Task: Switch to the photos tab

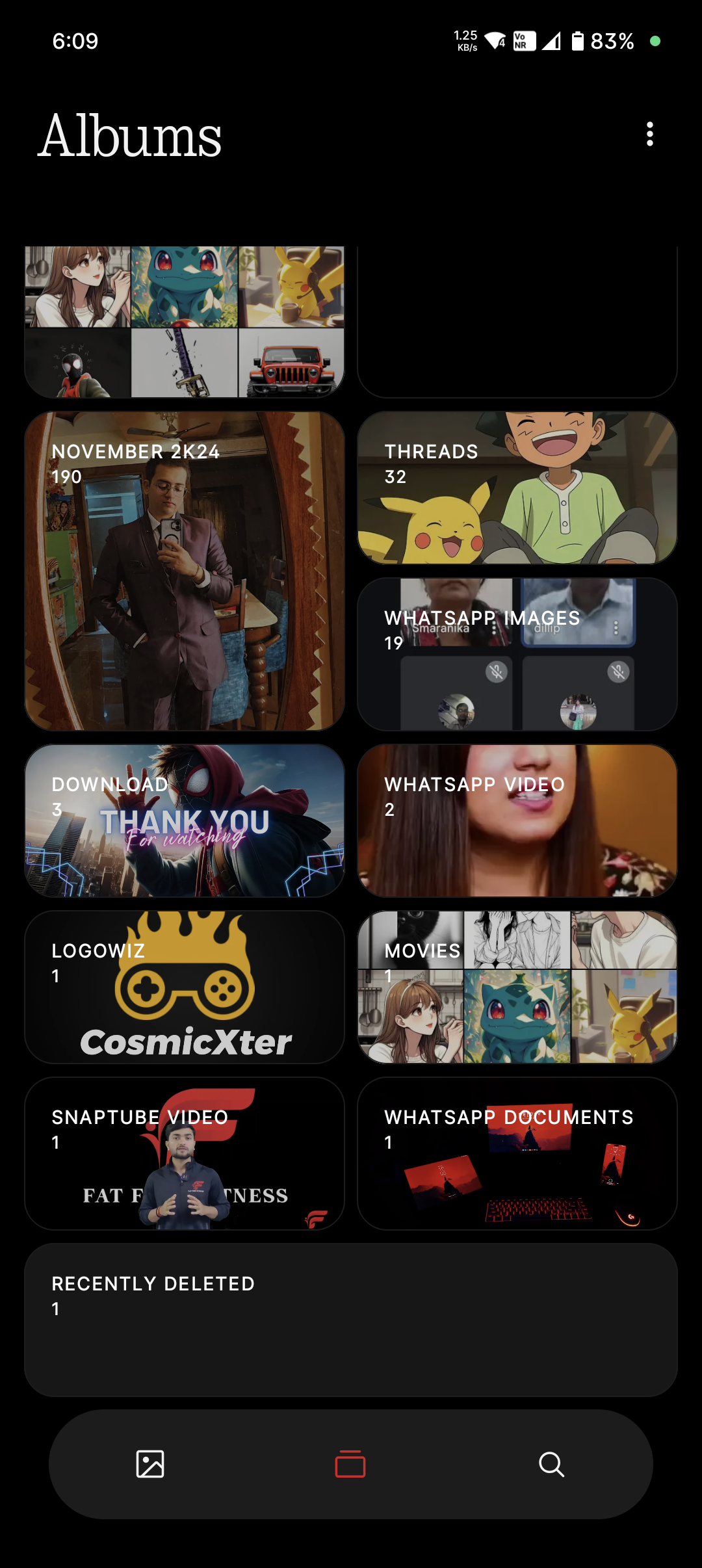Action: 150,1464
